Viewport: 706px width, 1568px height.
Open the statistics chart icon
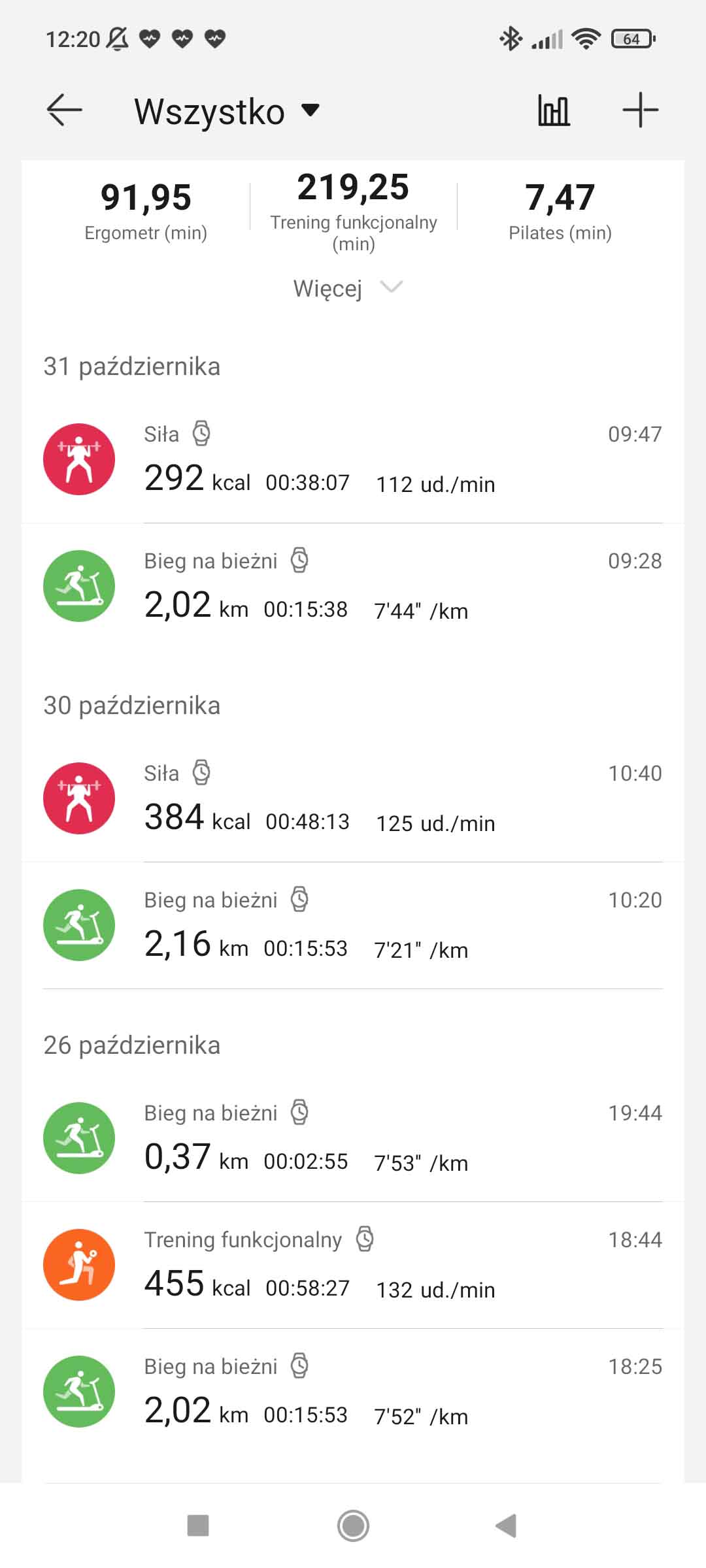(x=554, y=110)
